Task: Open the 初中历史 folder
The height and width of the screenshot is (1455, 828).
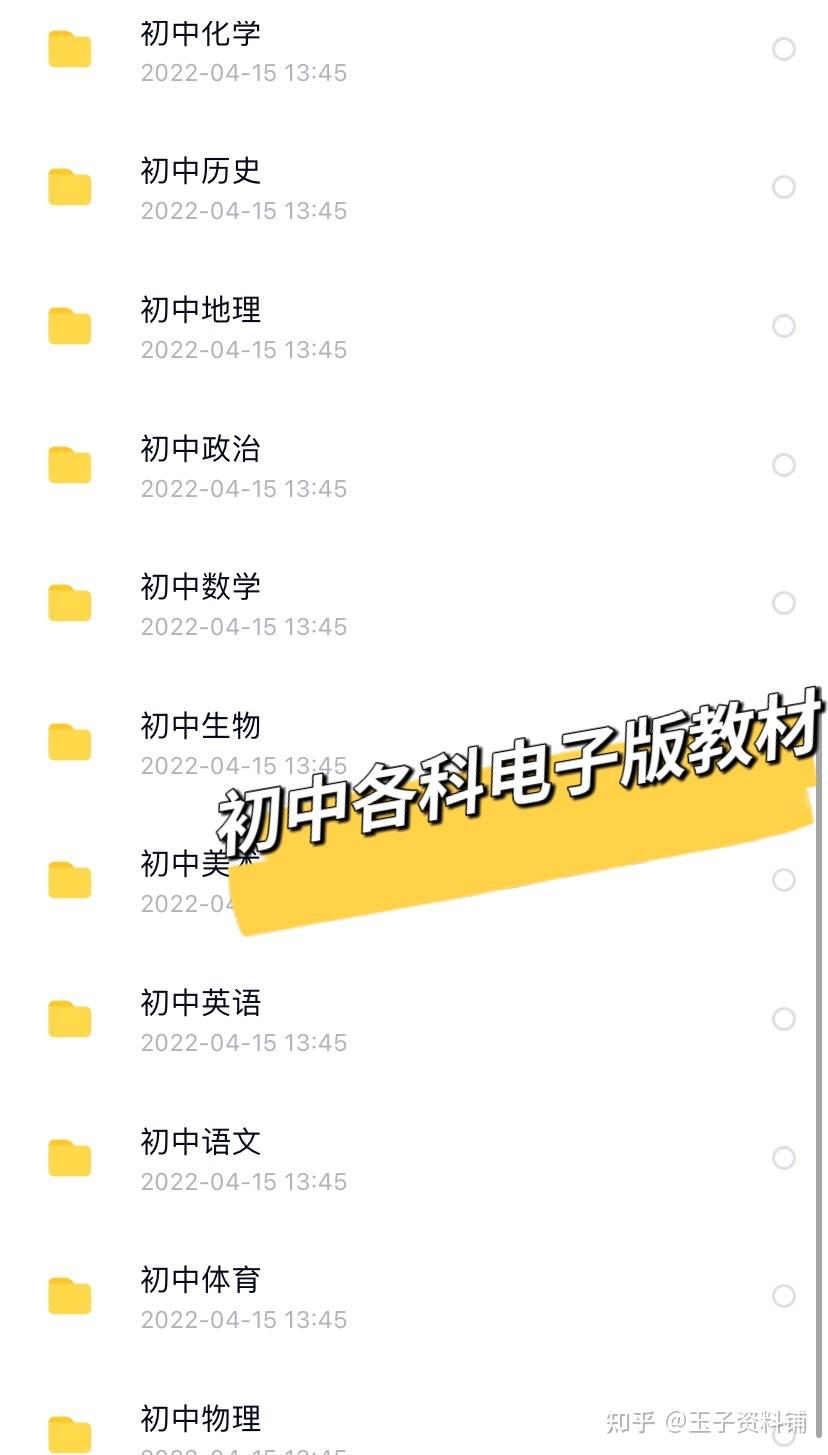Action: coord(414,188)
